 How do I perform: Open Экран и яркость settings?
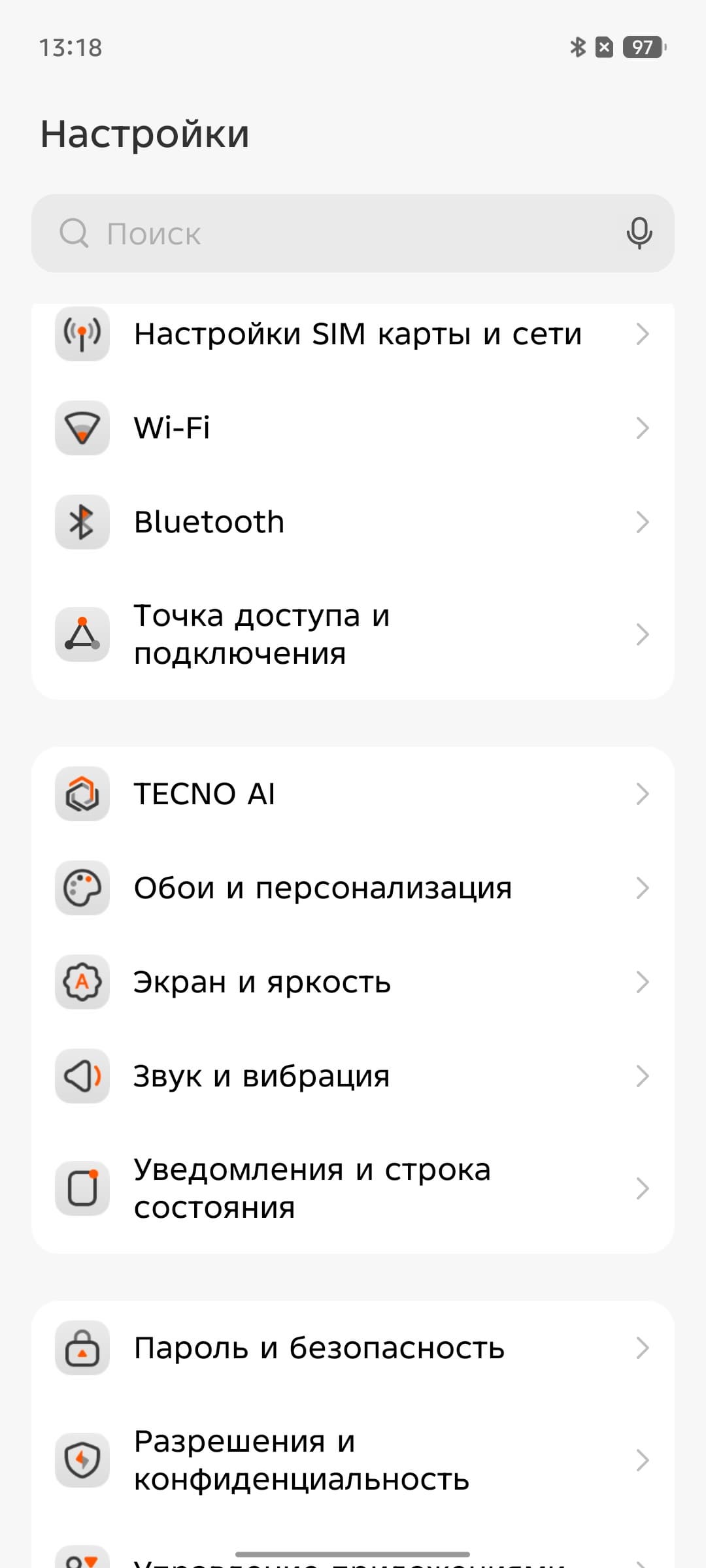coord(353,982)
